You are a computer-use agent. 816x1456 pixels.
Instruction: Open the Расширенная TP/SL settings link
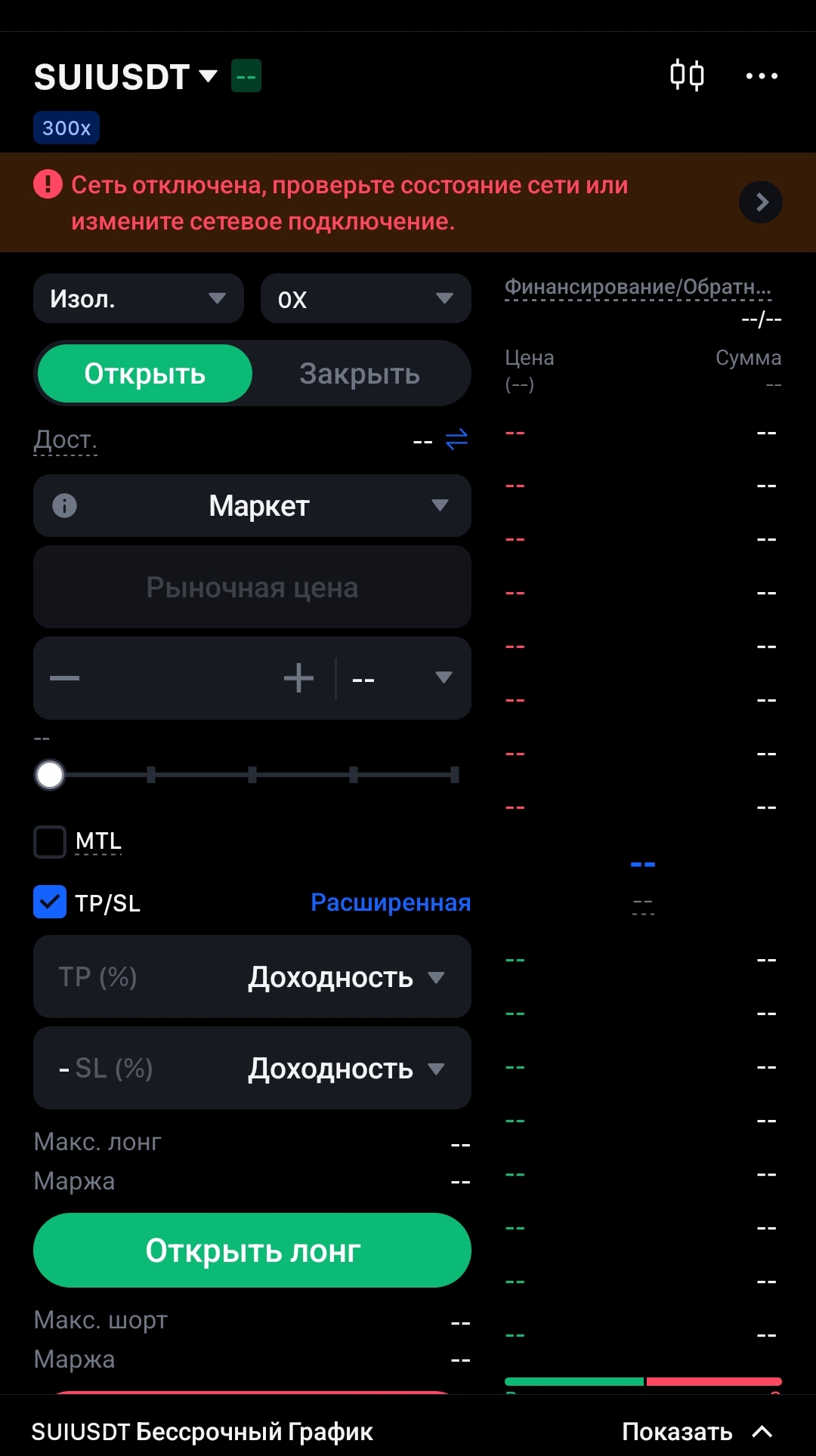pos(391,902)
